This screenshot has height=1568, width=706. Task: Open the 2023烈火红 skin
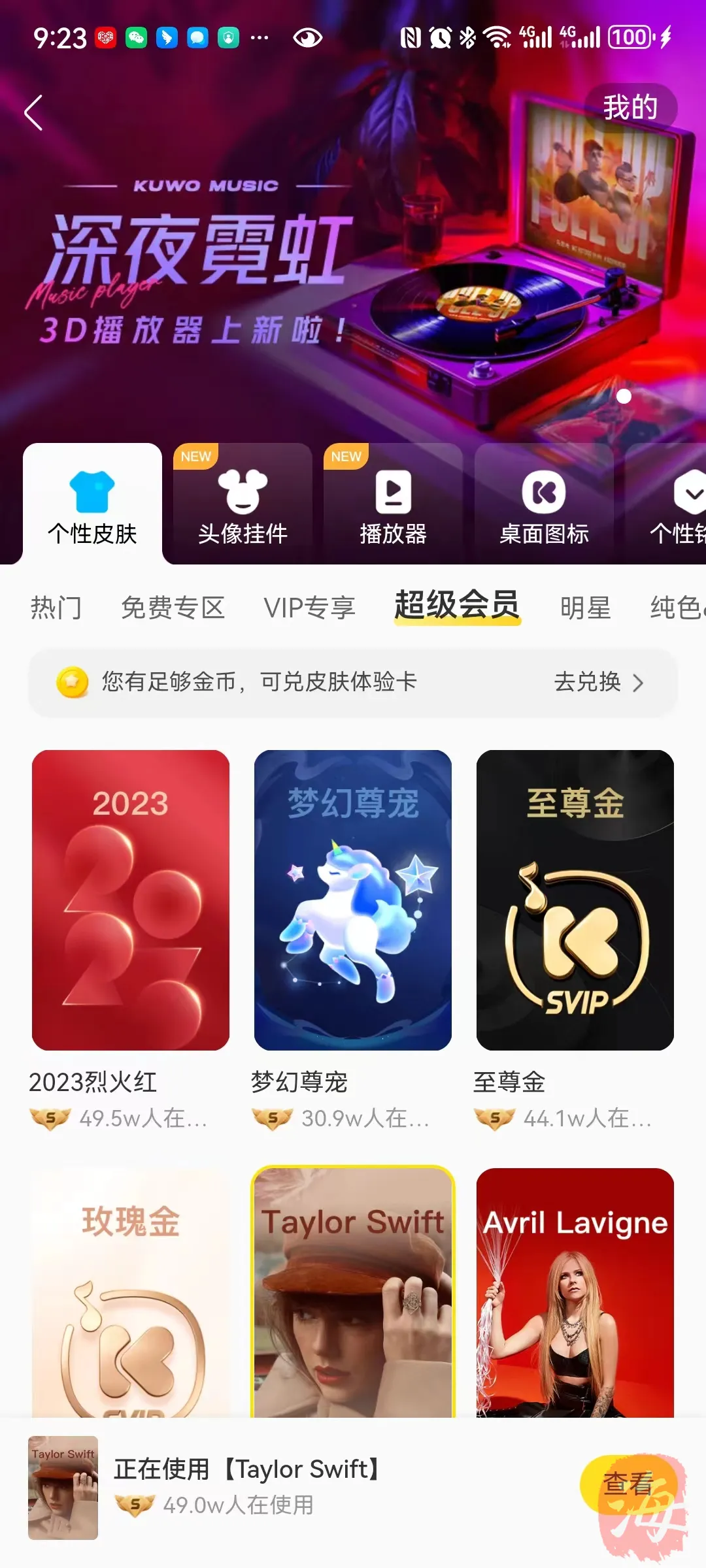coord(131,900)
